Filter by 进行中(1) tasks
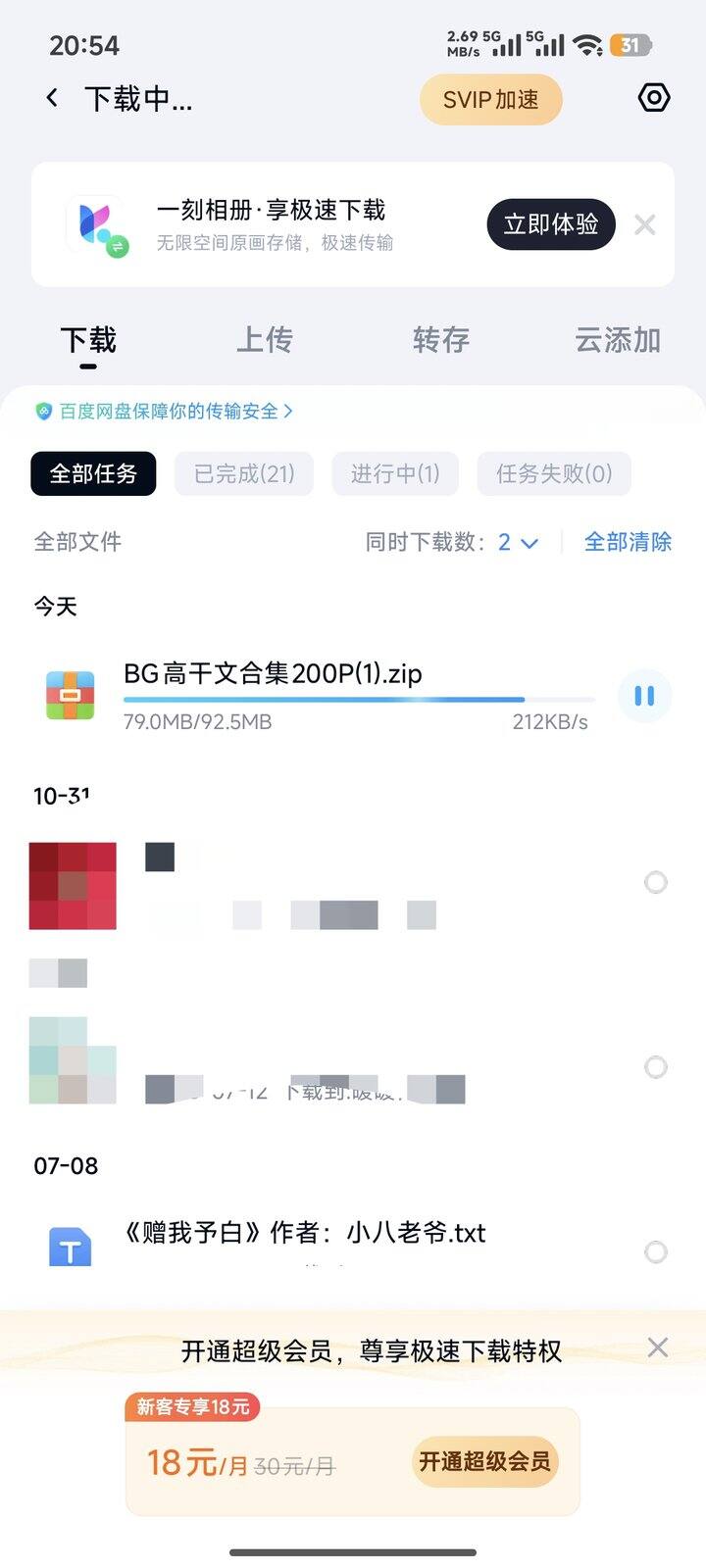 pyautogui.click(x=395, y=474)
